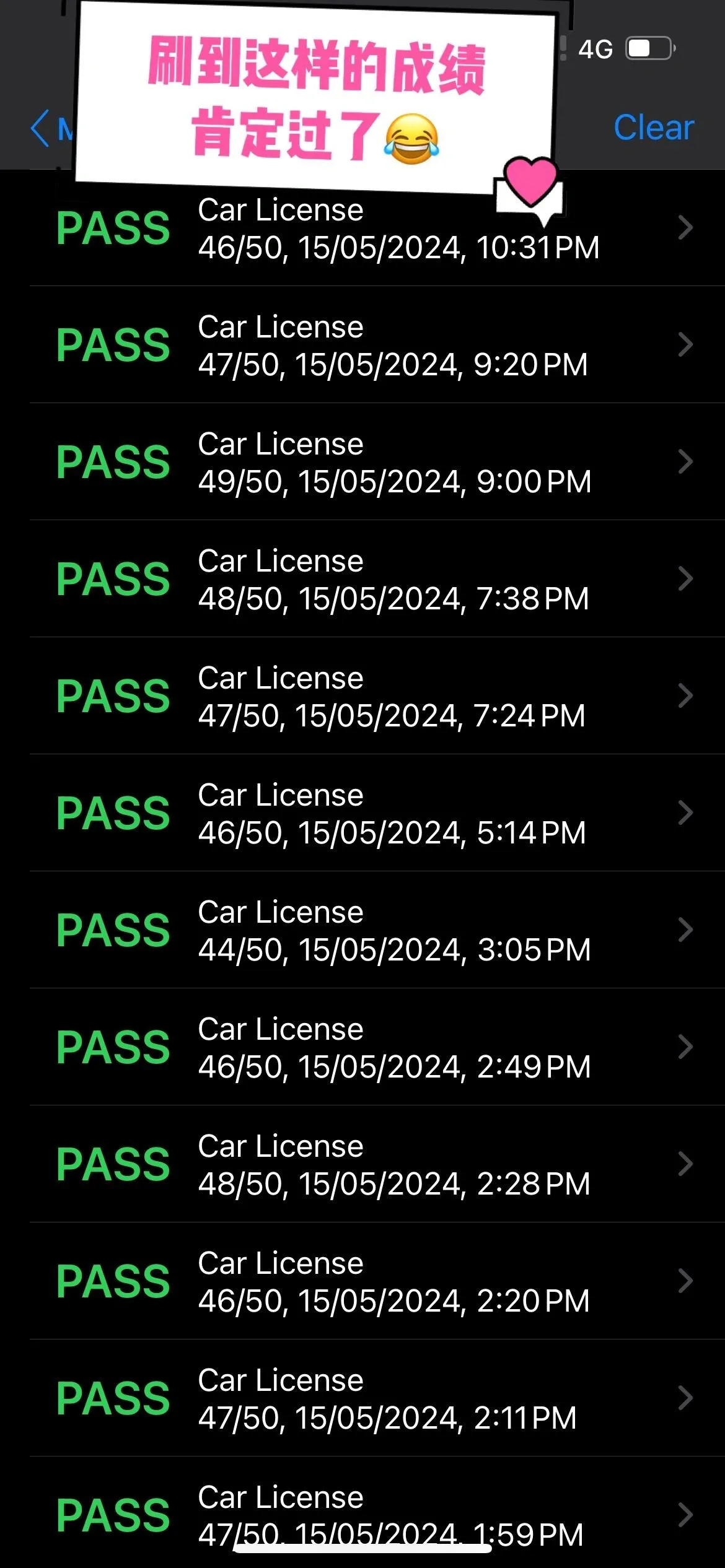Select the 44/50 result from 3:05 PM
The width and height of the screenshot is (725, 1568).
[362, 930]
